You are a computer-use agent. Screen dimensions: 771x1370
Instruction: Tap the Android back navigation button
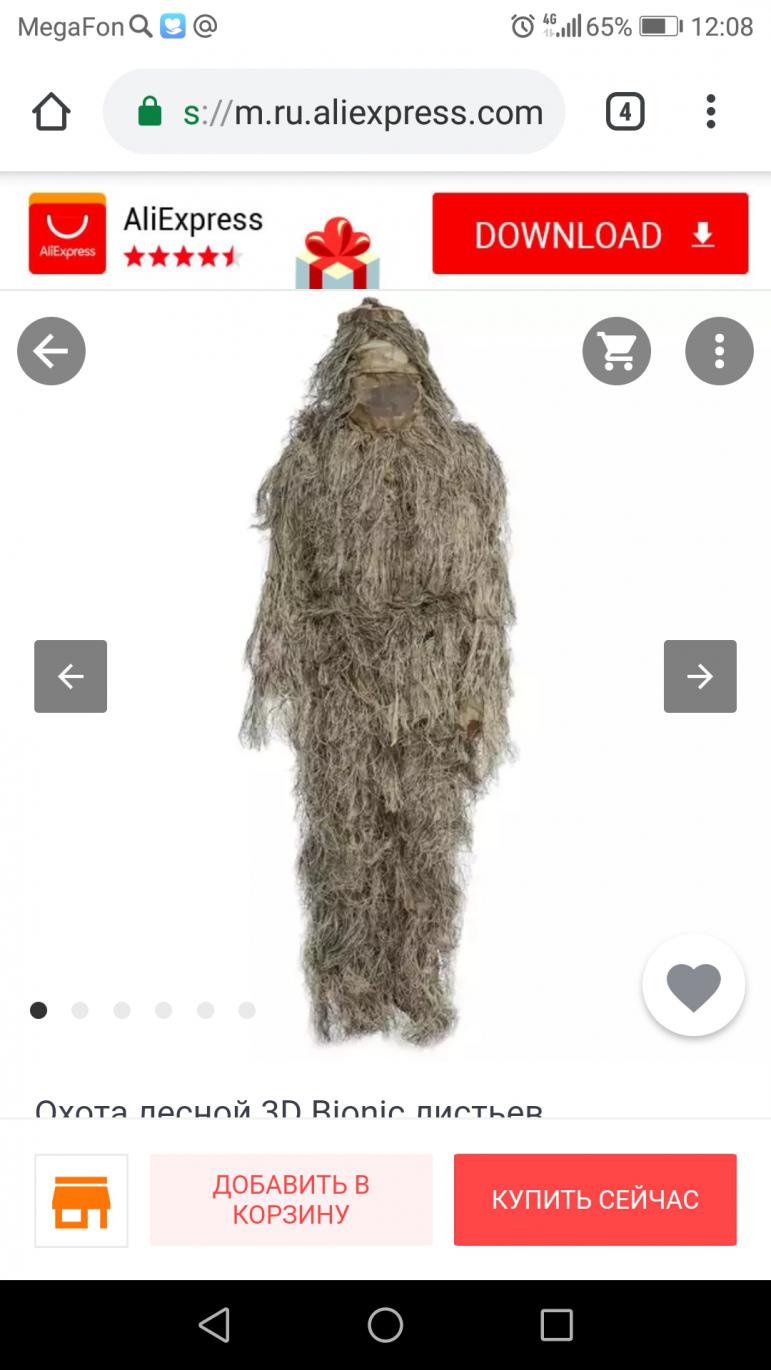coord(214,1325)
